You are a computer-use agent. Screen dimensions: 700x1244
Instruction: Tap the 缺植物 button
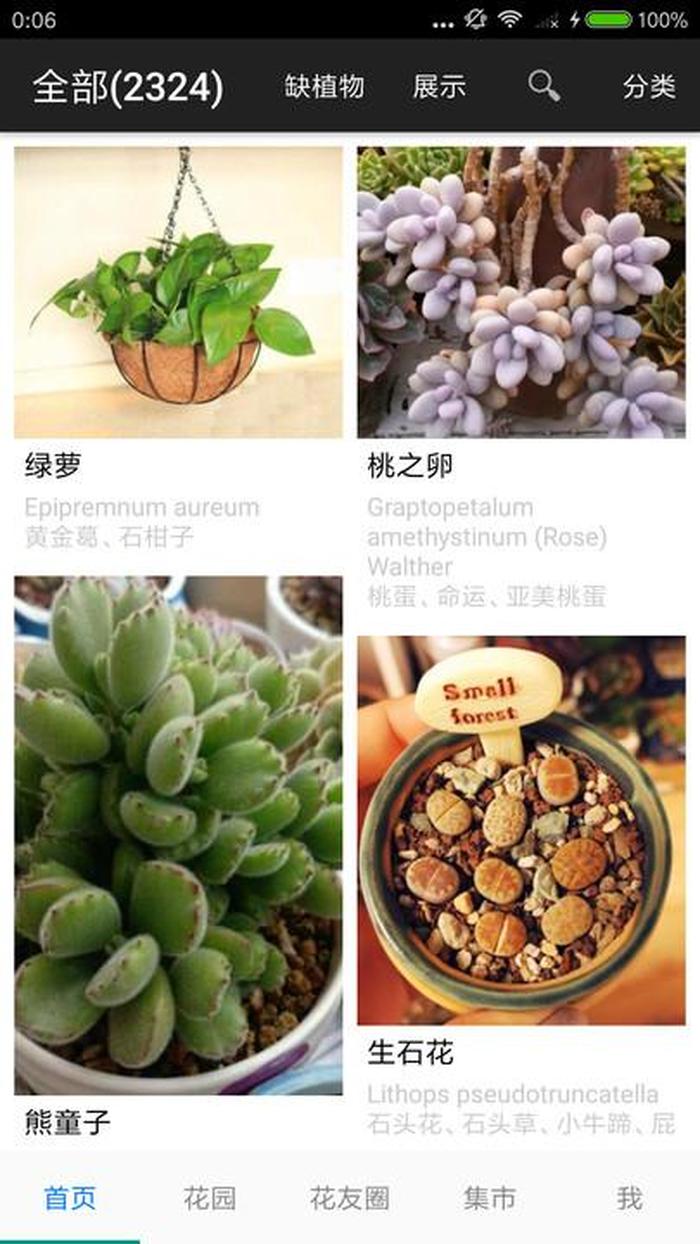click(324, 87)
